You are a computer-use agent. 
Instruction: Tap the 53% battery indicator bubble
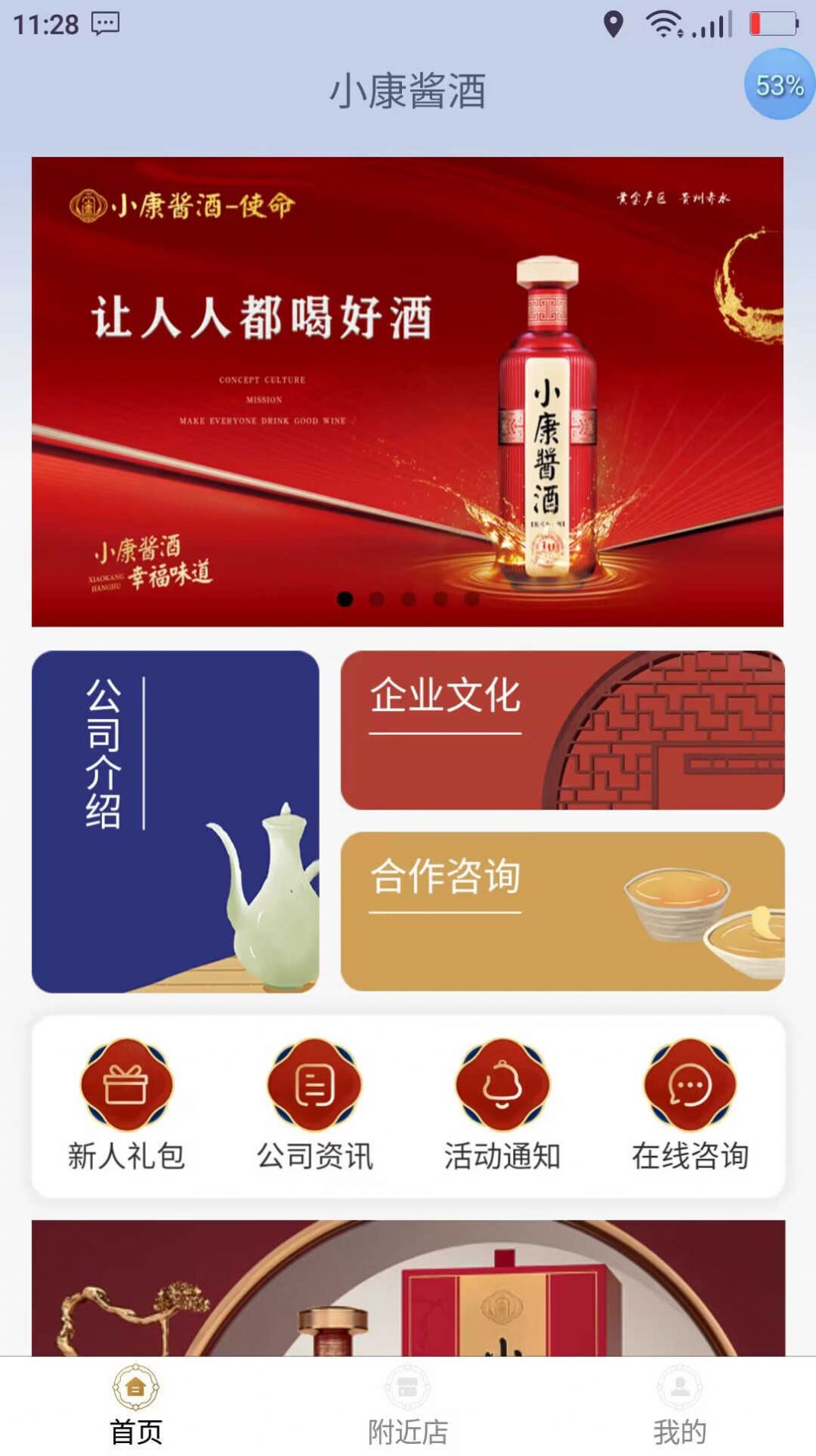pyautogui.click(x=776, y=86)
